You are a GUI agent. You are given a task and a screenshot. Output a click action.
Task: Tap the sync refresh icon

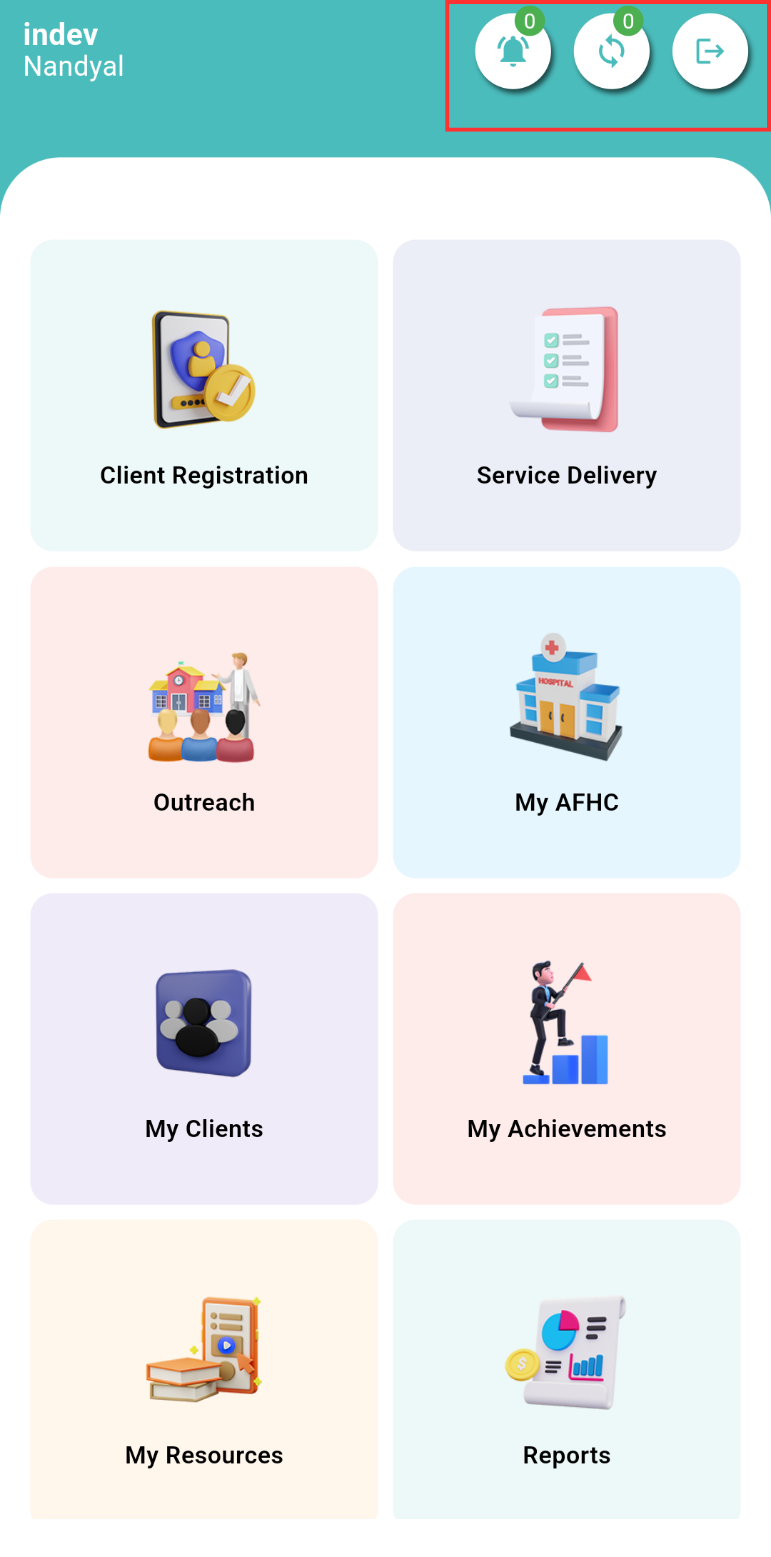(611, 51)
